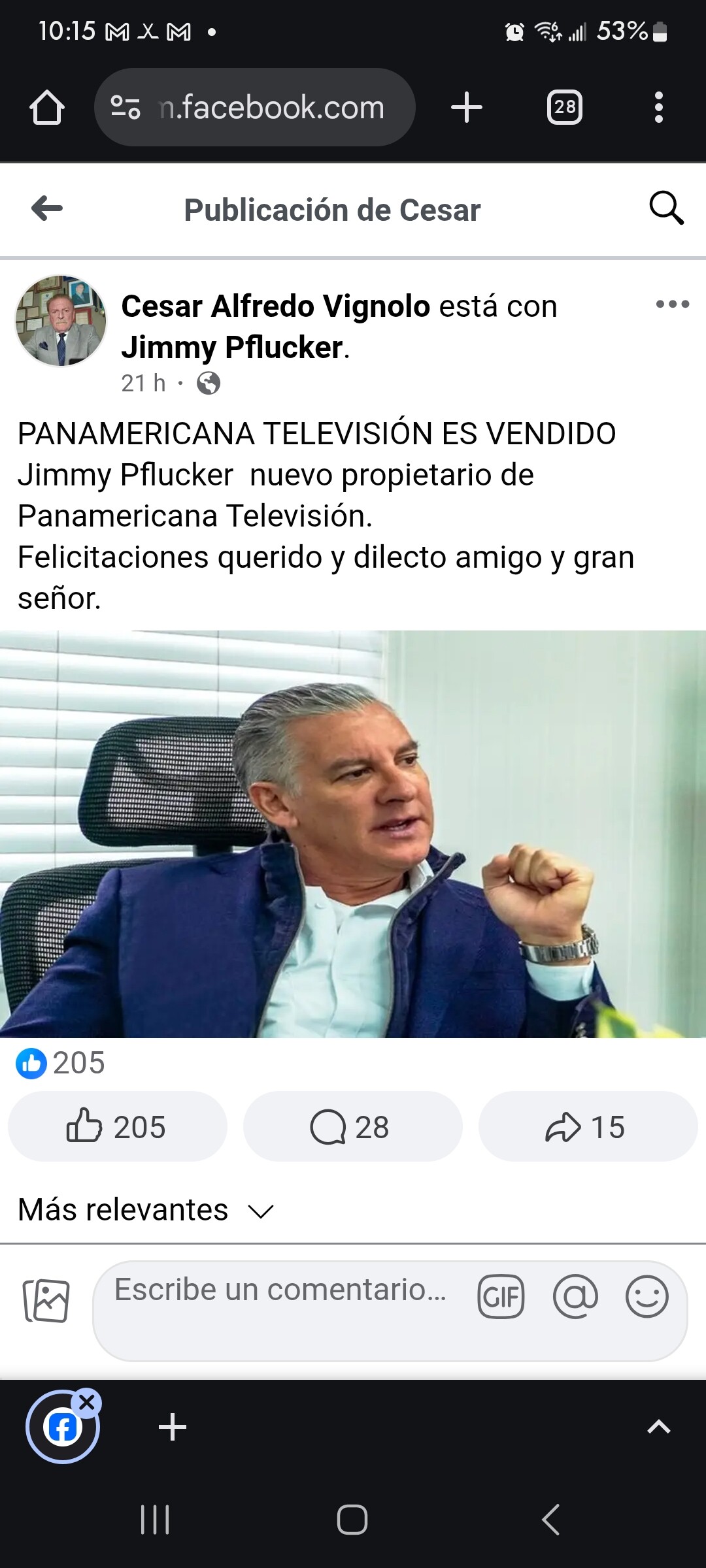Tap the Escribe un comentario field
706x1568 pixels.
tap(281, 1290)
